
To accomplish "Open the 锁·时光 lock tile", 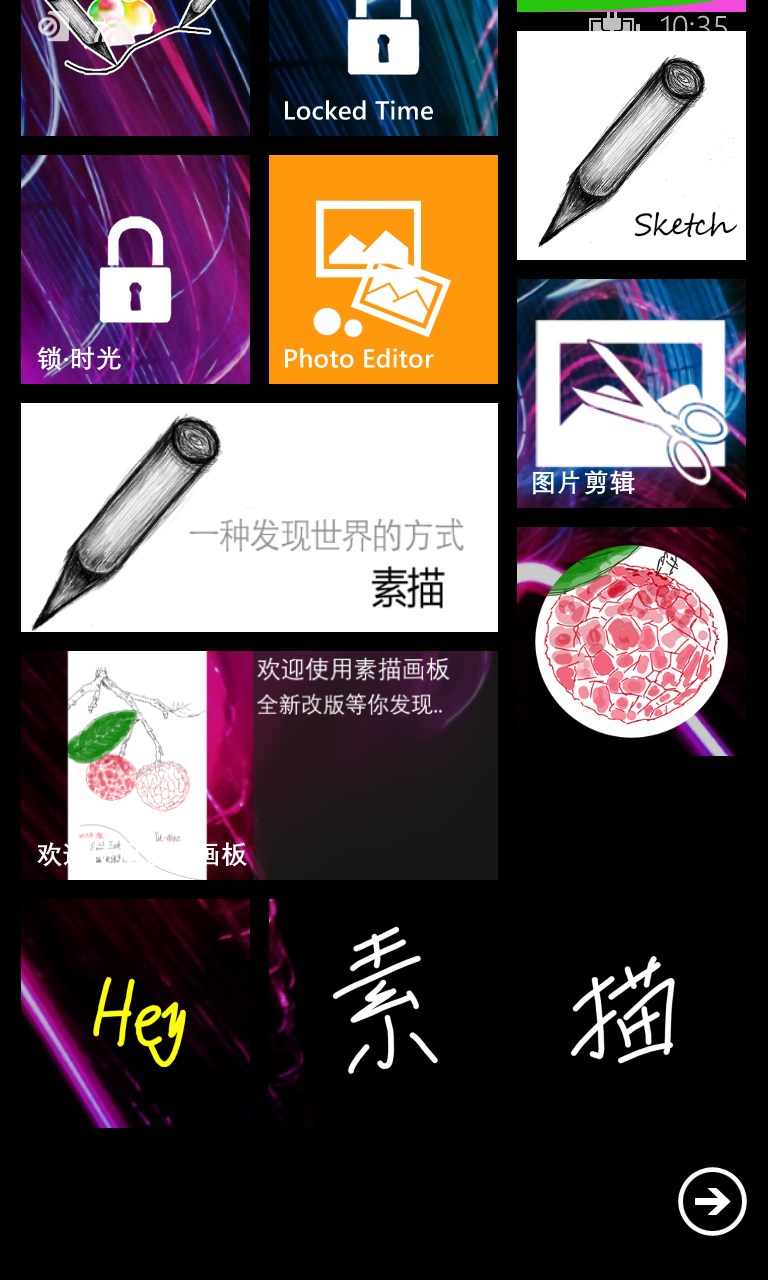I will [x=135, y=270].
